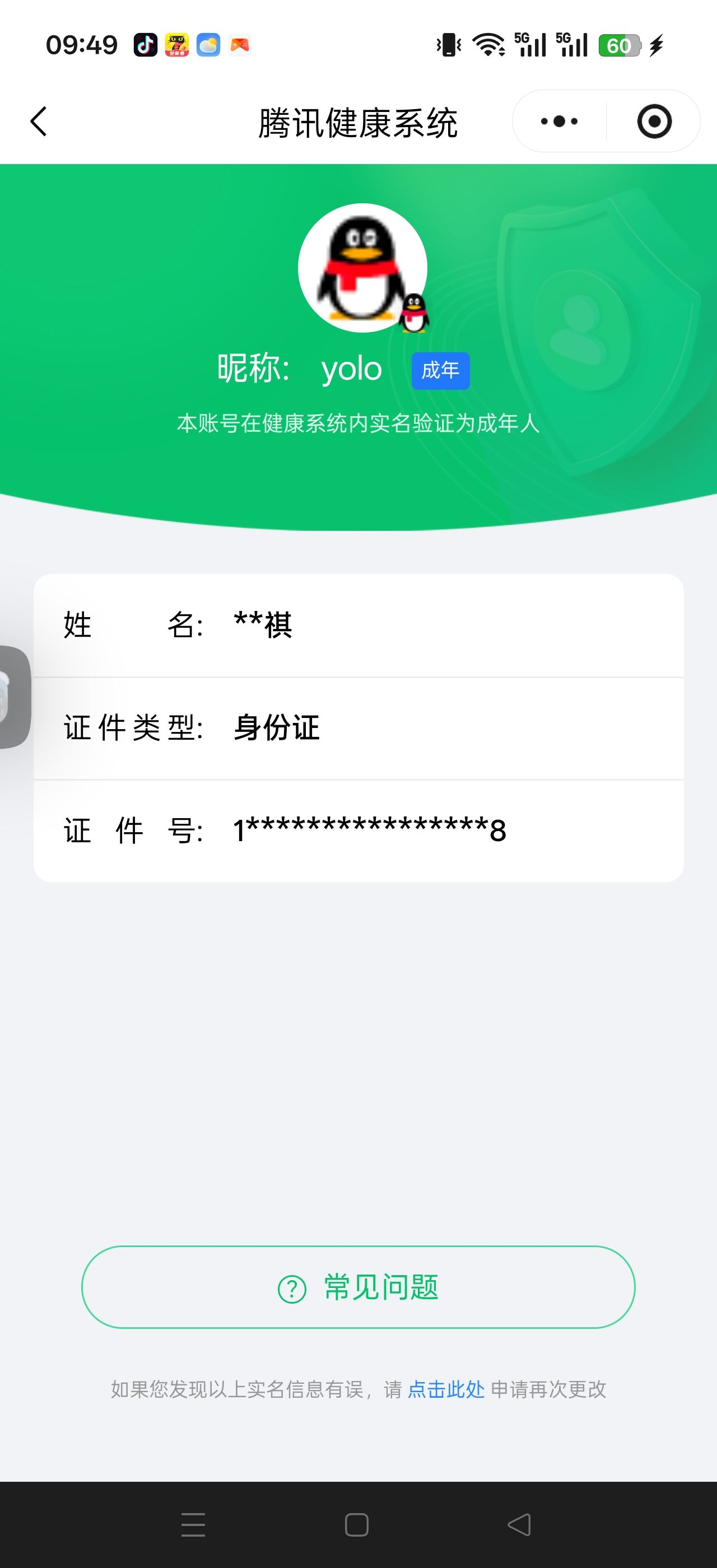This screenshot has height=1568, width=717.
Task: Select the 证件类型 ID type row
Action: 358,728
